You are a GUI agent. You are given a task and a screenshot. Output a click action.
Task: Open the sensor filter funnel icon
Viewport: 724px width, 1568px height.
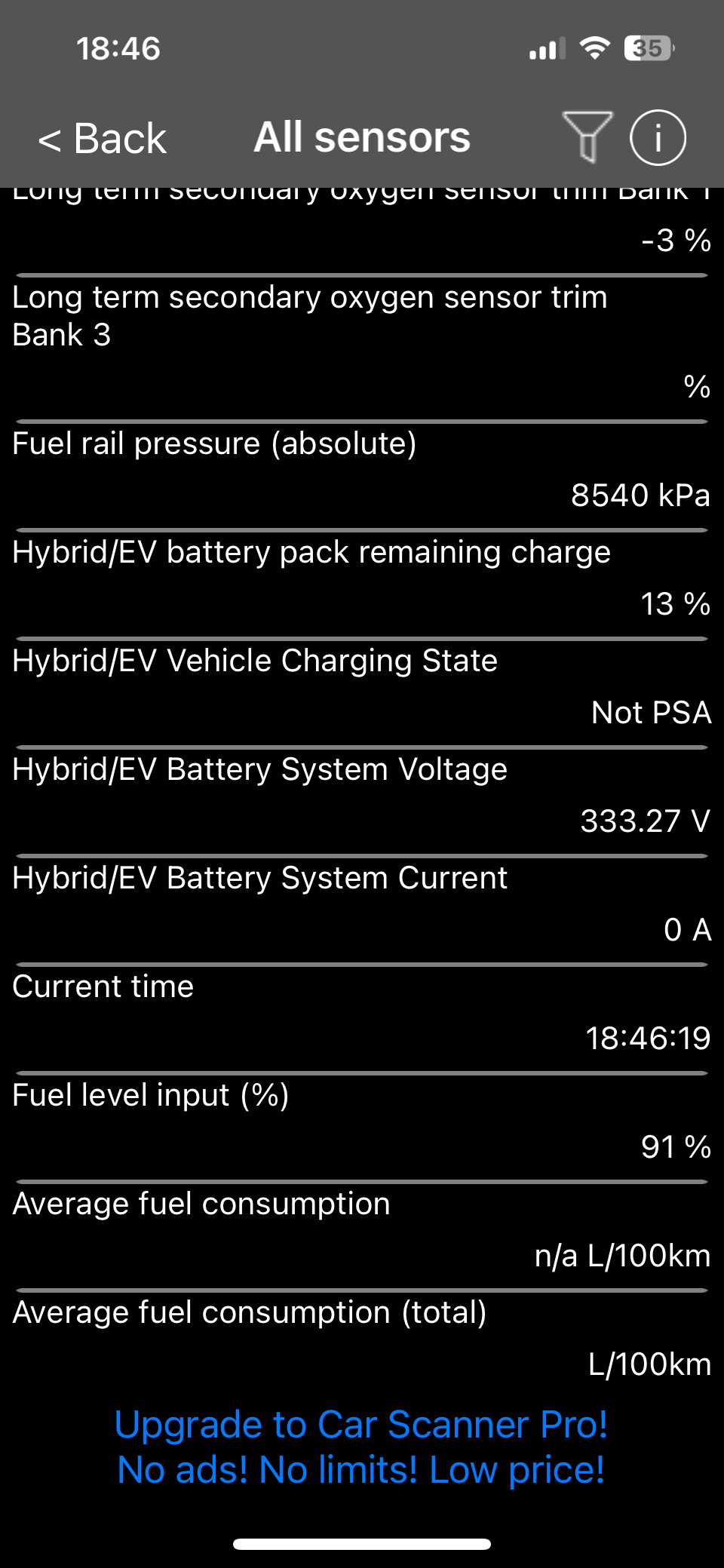tap(587, 137)
